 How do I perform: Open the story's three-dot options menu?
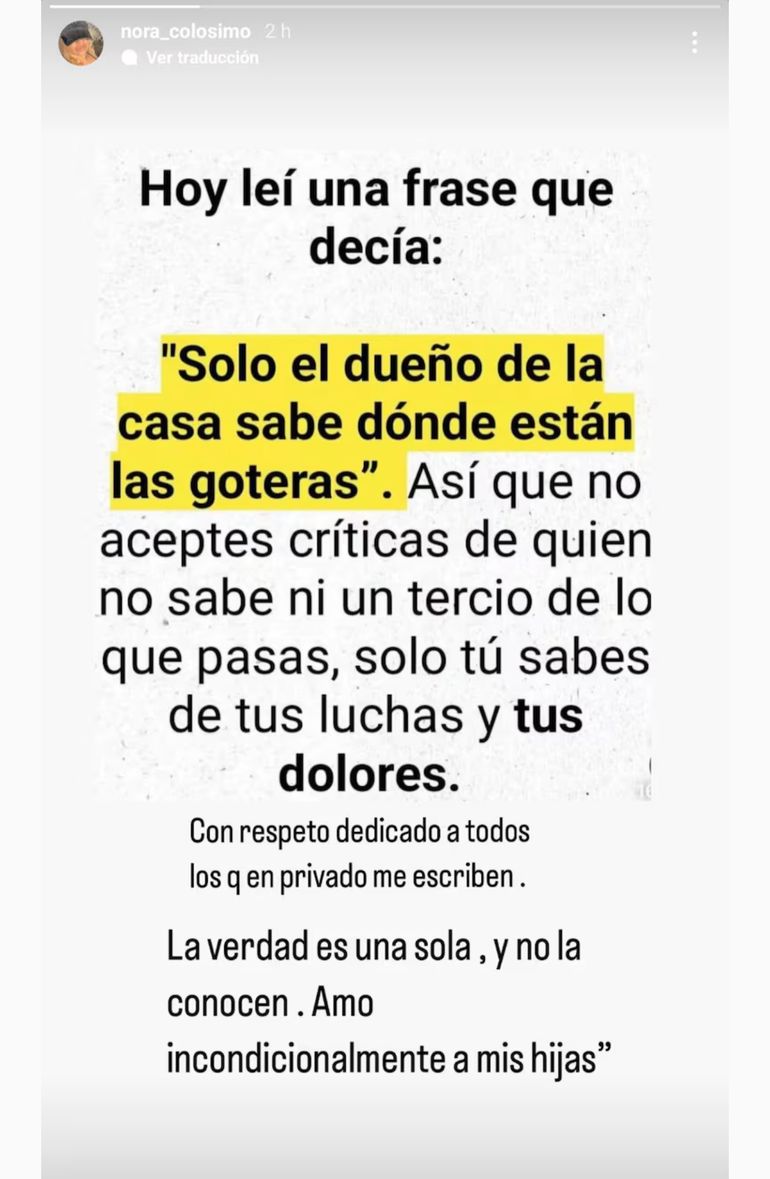[694, 42]
